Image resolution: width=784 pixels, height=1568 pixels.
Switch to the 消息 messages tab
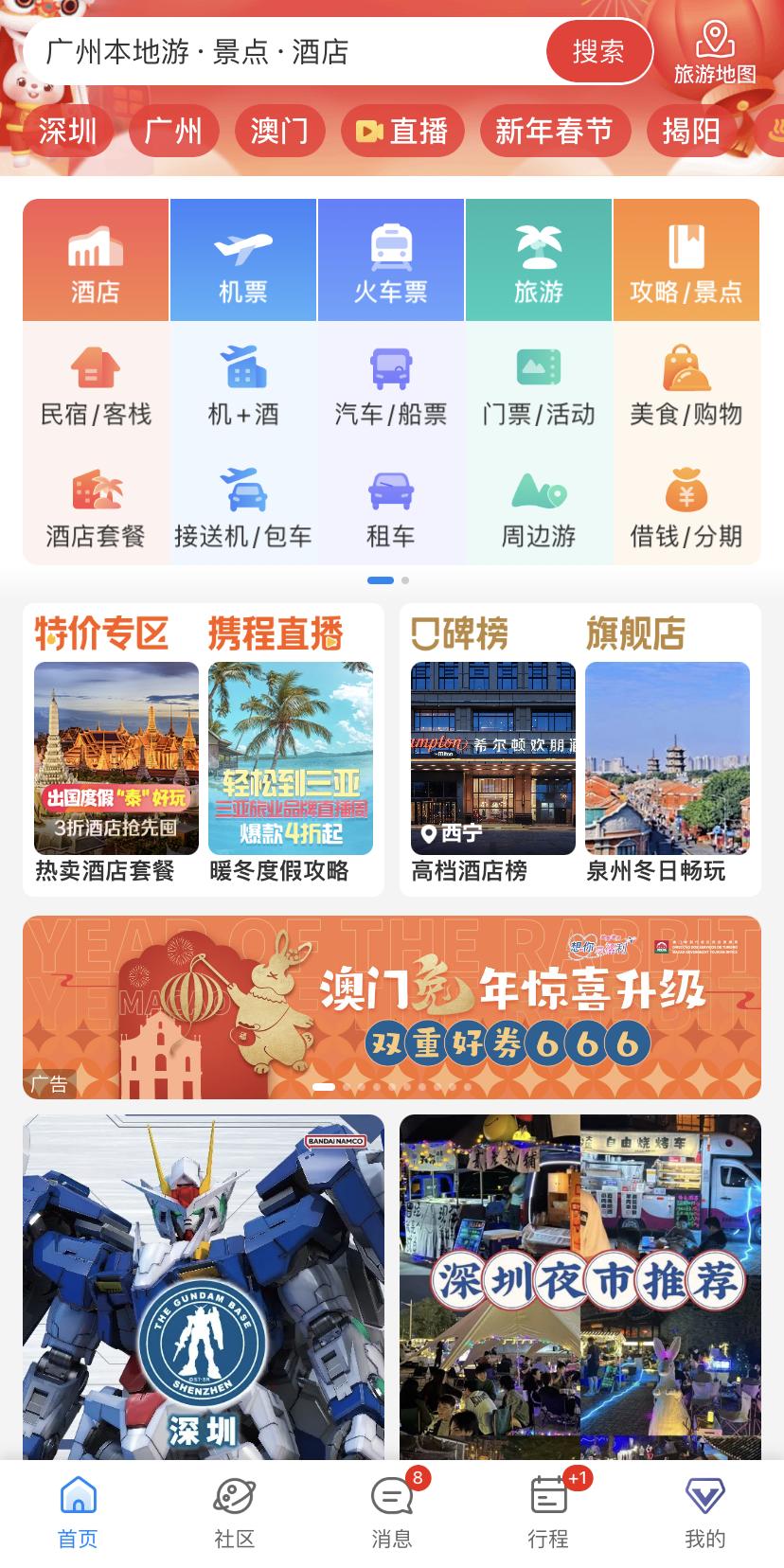click(392, 1512)
